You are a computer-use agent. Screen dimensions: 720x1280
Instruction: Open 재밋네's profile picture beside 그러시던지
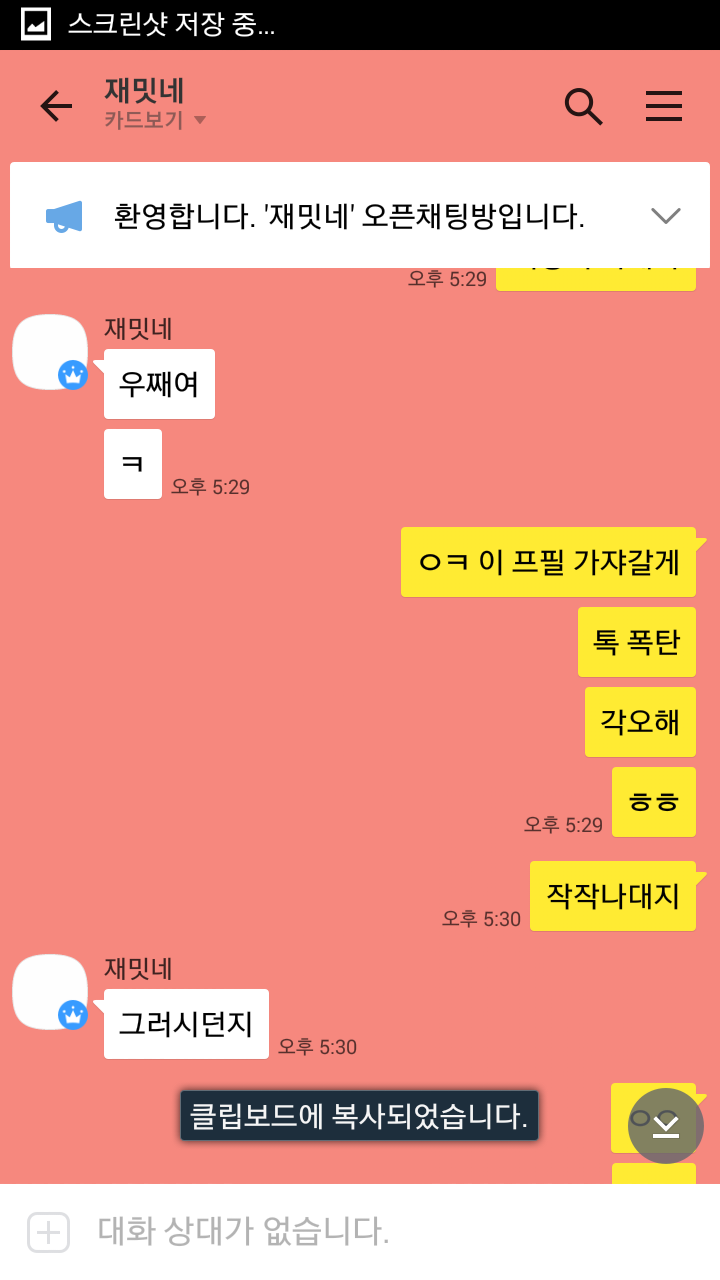[50, 992]
